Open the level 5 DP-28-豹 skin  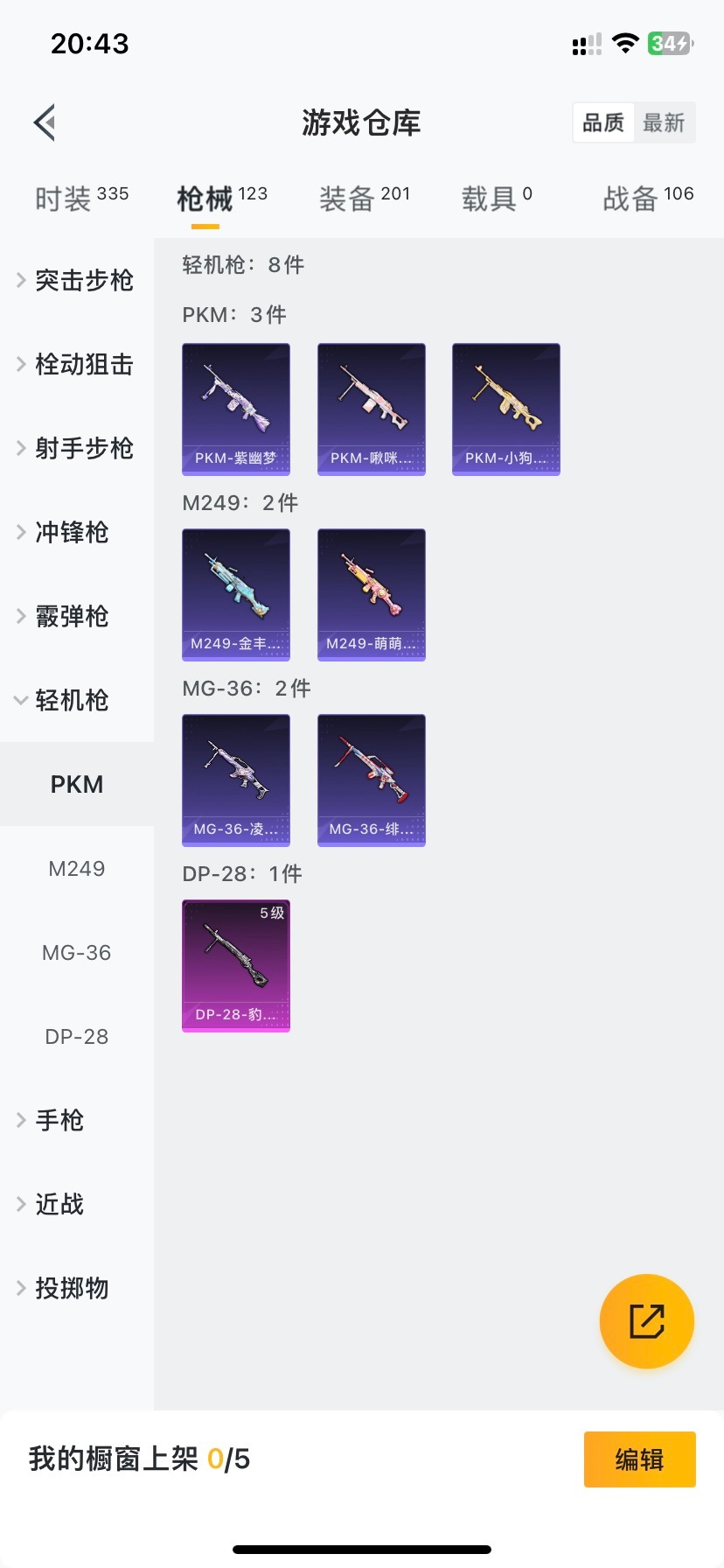coord(236,965)
